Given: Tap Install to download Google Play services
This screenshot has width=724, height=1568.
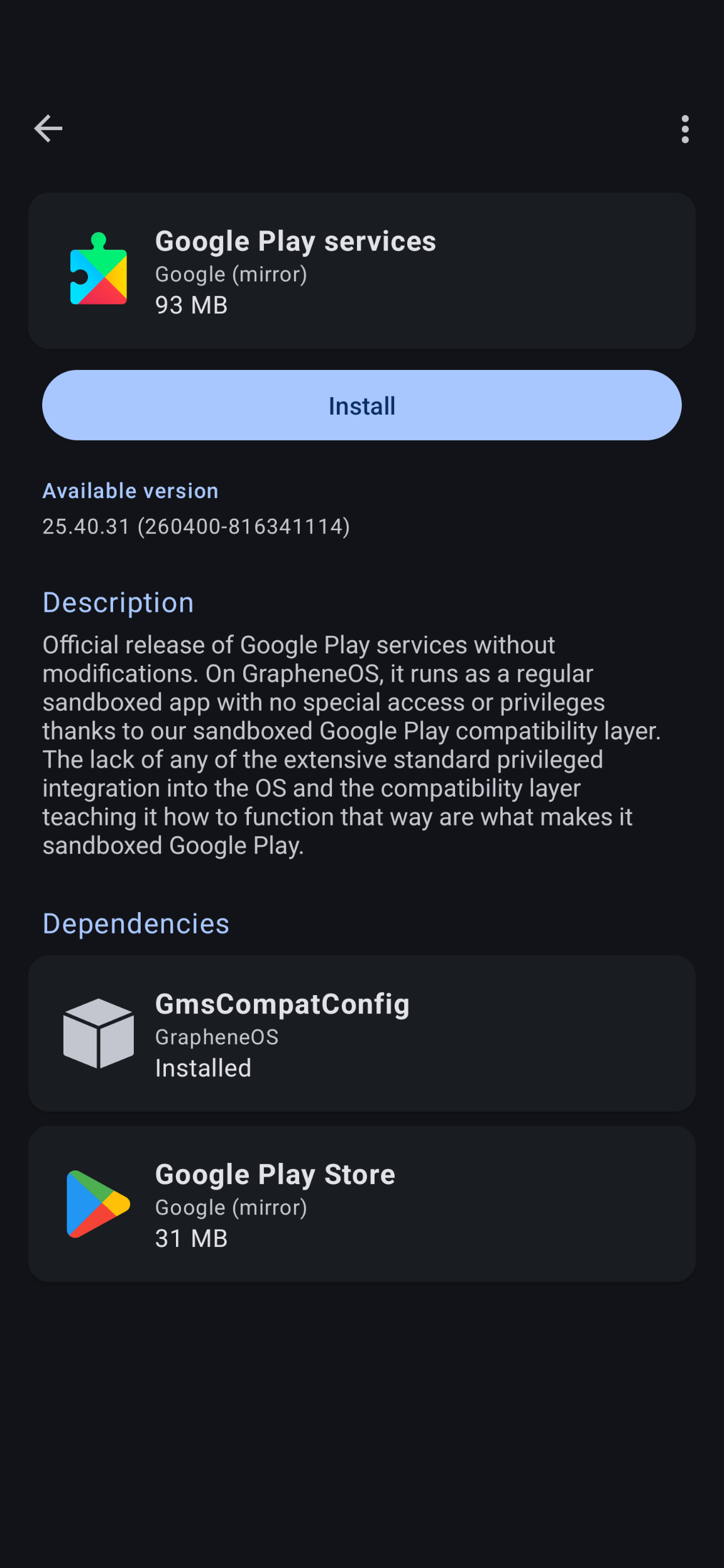Looking at the screenshot, I should coord(361,405).
